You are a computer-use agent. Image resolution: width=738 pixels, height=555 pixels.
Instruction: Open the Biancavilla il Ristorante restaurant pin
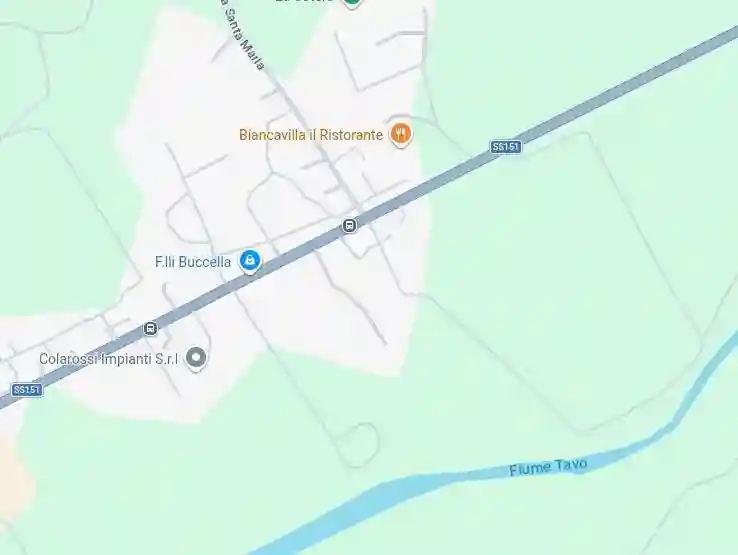coord(401,133)
